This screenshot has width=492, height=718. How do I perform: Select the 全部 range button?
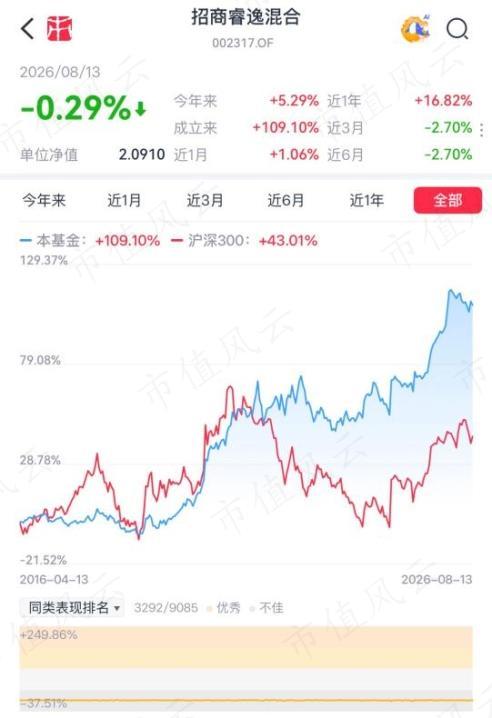(x=448, y=200)
